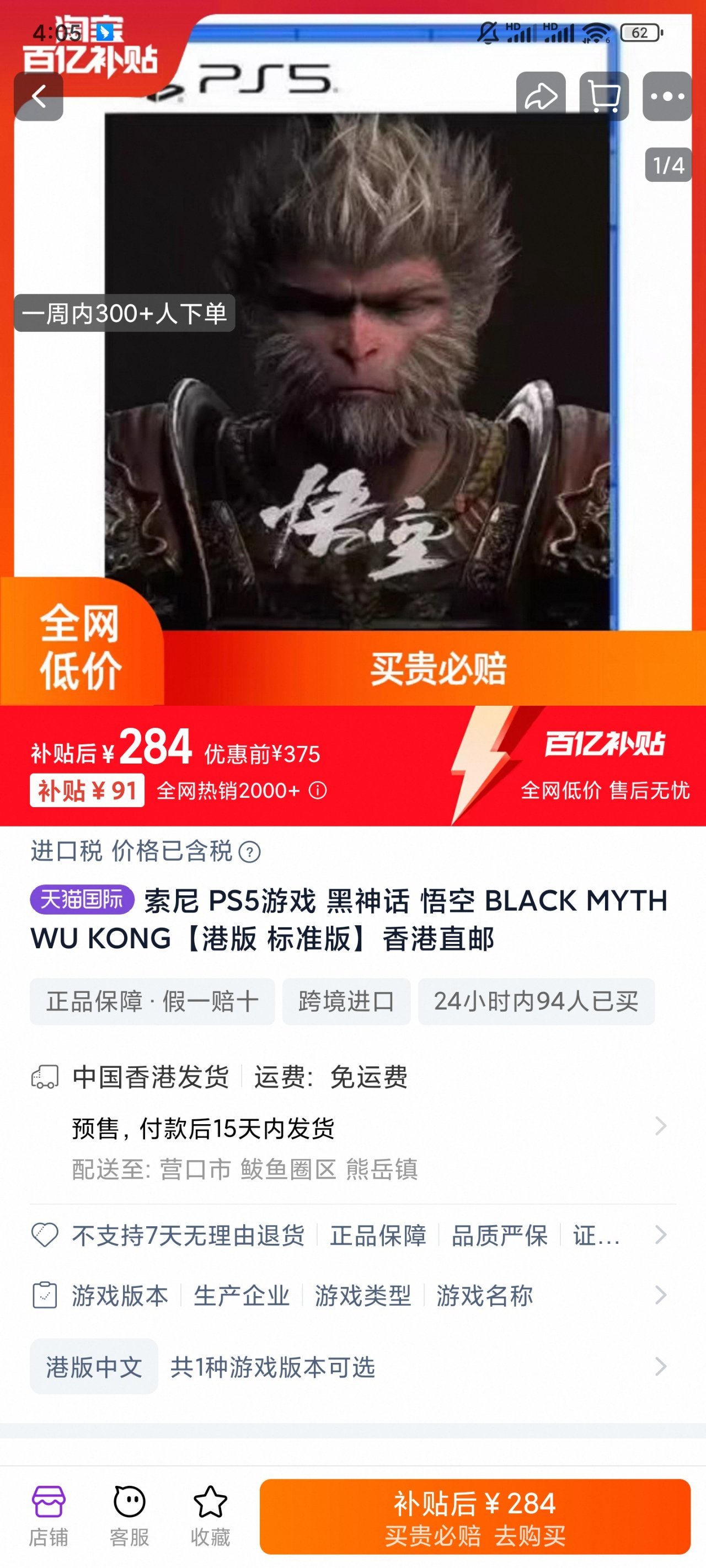706x1568 pixels.
Task: Open the three-dot overflow menu
Action: pos(667,96)
